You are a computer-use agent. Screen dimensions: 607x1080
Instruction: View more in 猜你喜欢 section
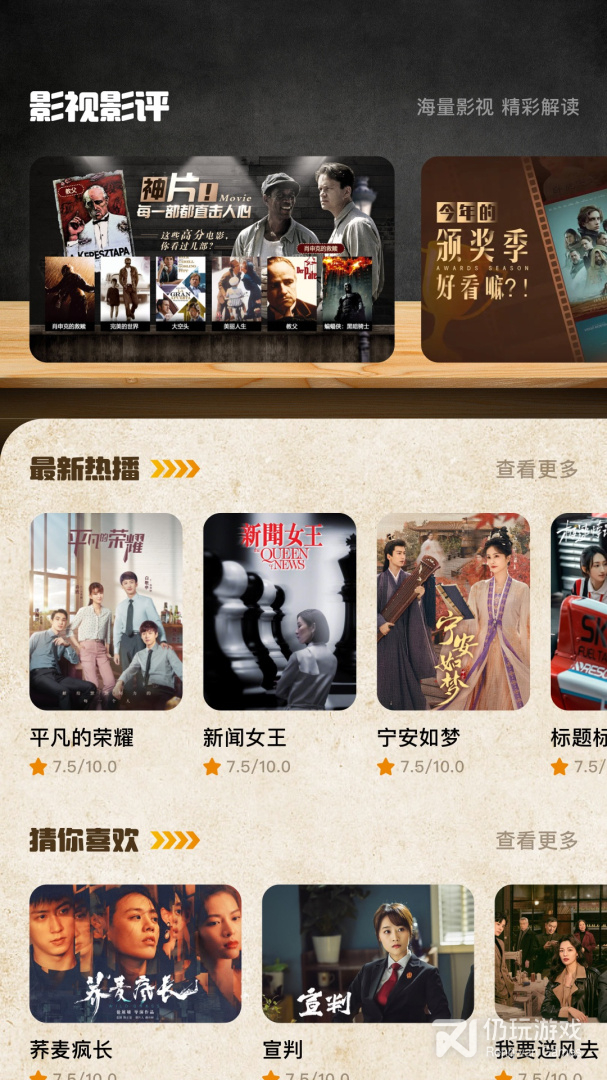point(537,840)
